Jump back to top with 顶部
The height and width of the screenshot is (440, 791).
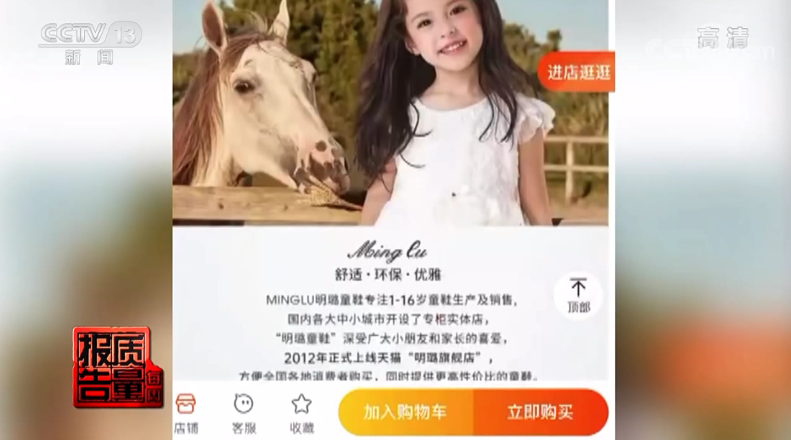click(x=578, y=295)
